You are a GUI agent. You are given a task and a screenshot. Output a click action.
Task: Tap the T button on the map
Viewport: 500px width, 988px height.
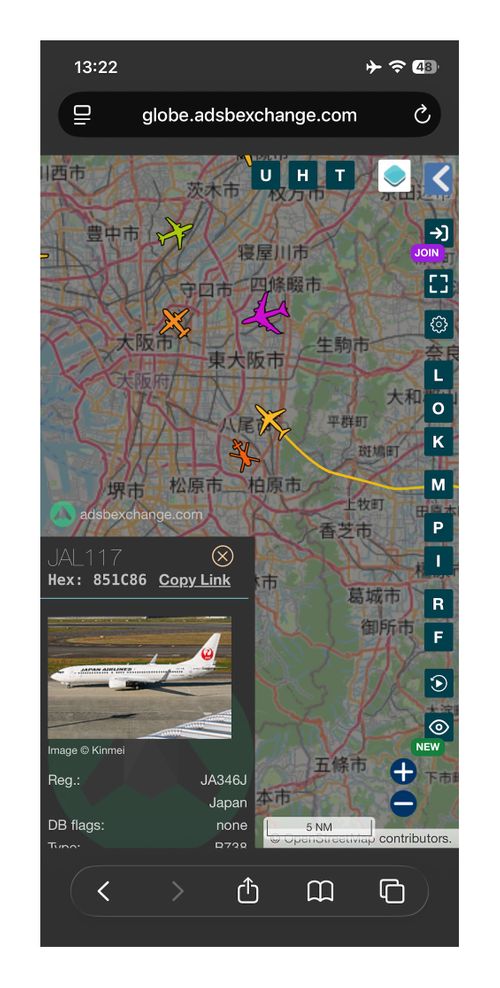pos(340,175)
